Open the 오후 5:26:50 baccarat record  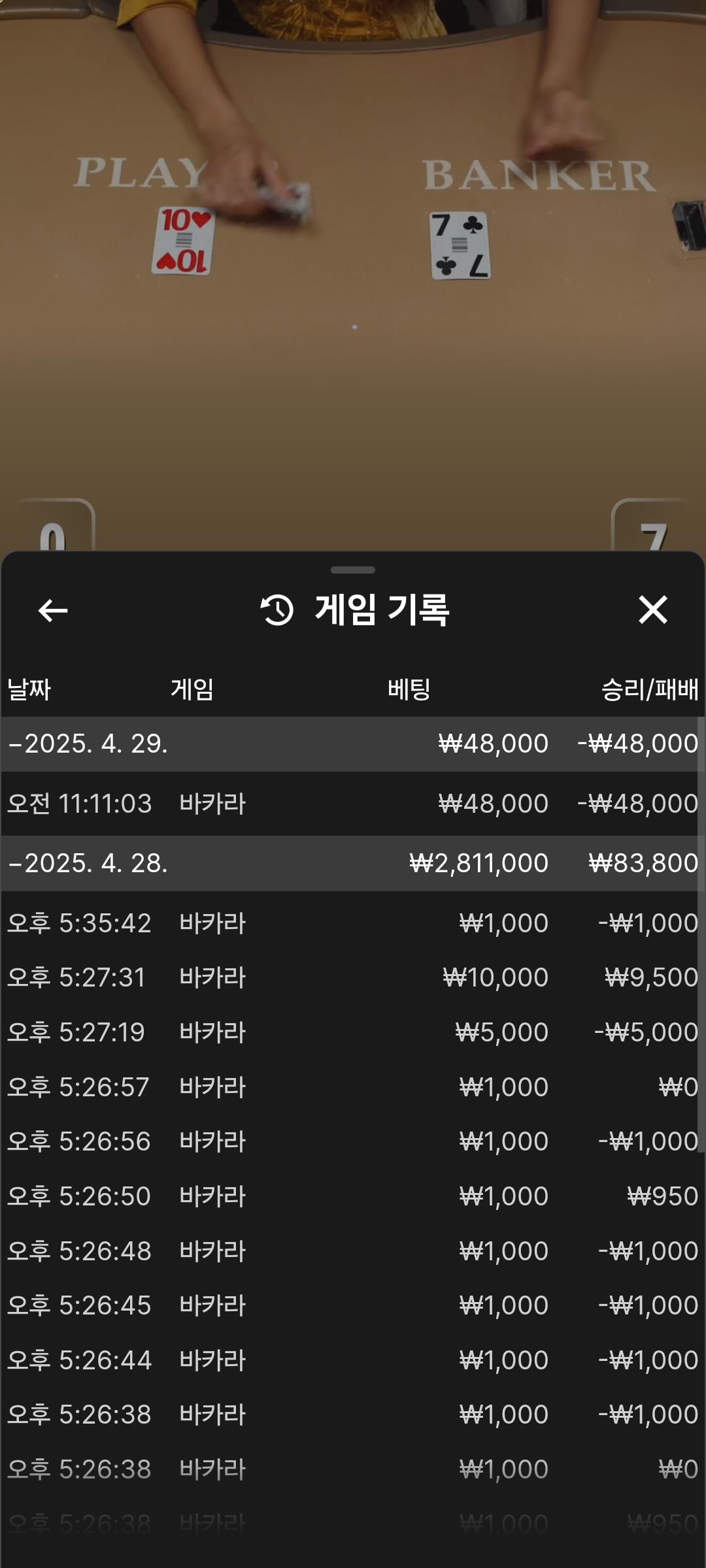pos(353,1196)
